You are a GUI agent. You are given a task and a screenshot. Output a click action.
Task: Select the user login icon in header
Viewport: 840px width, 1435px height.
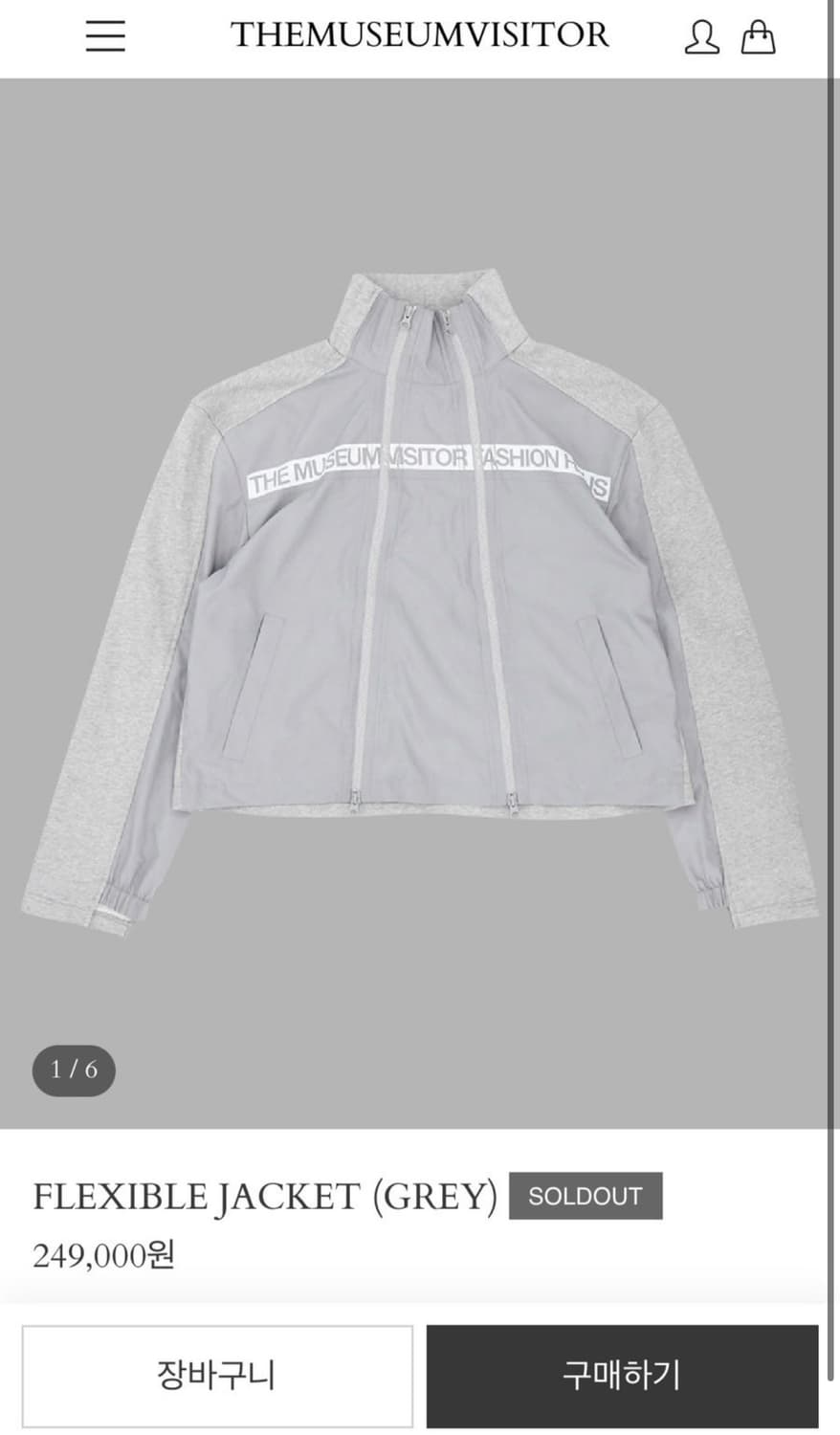[x=702, y=38]
